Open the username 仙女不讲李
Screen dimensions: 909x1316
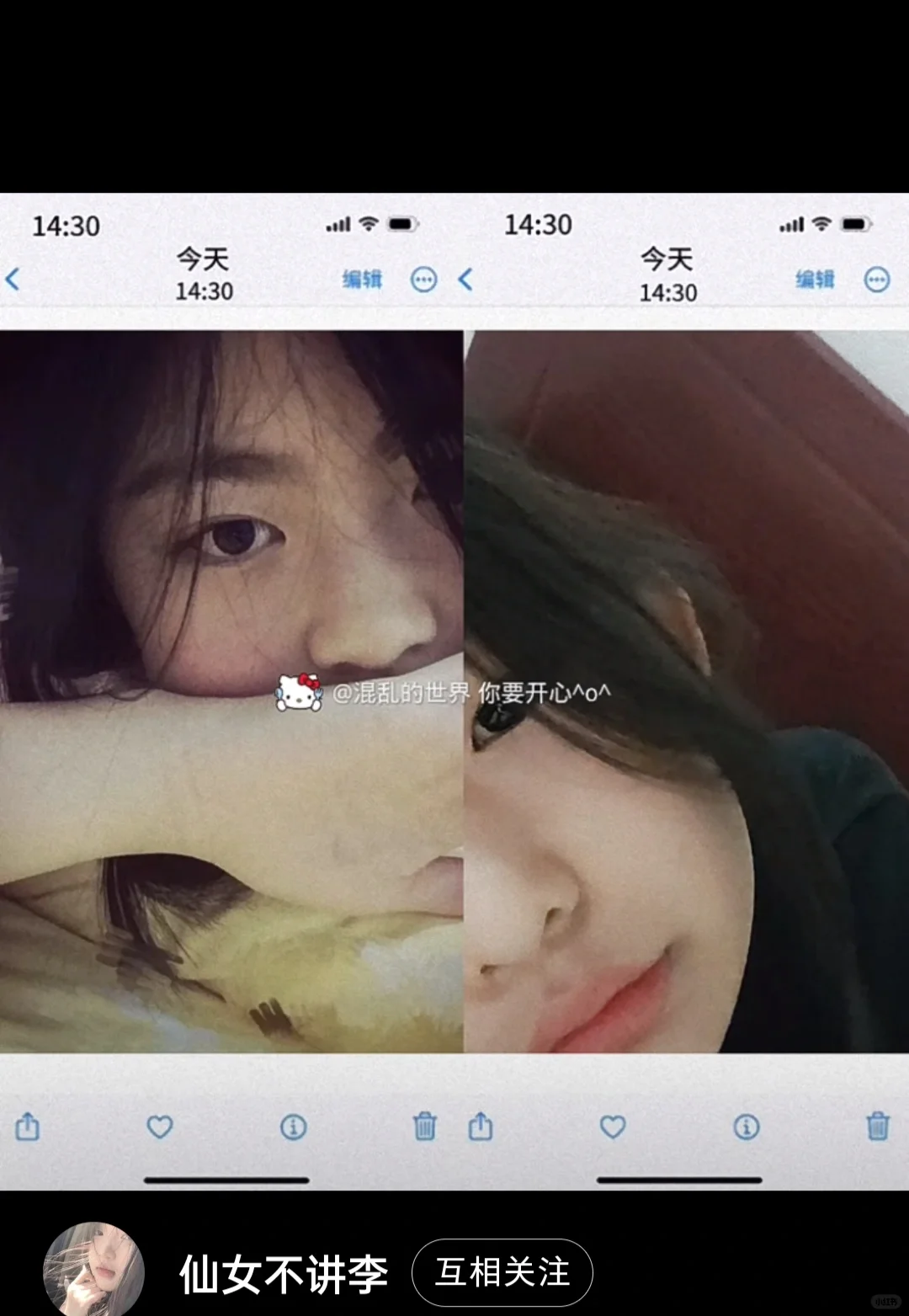pyautogui.click(x=284, y=1274)
